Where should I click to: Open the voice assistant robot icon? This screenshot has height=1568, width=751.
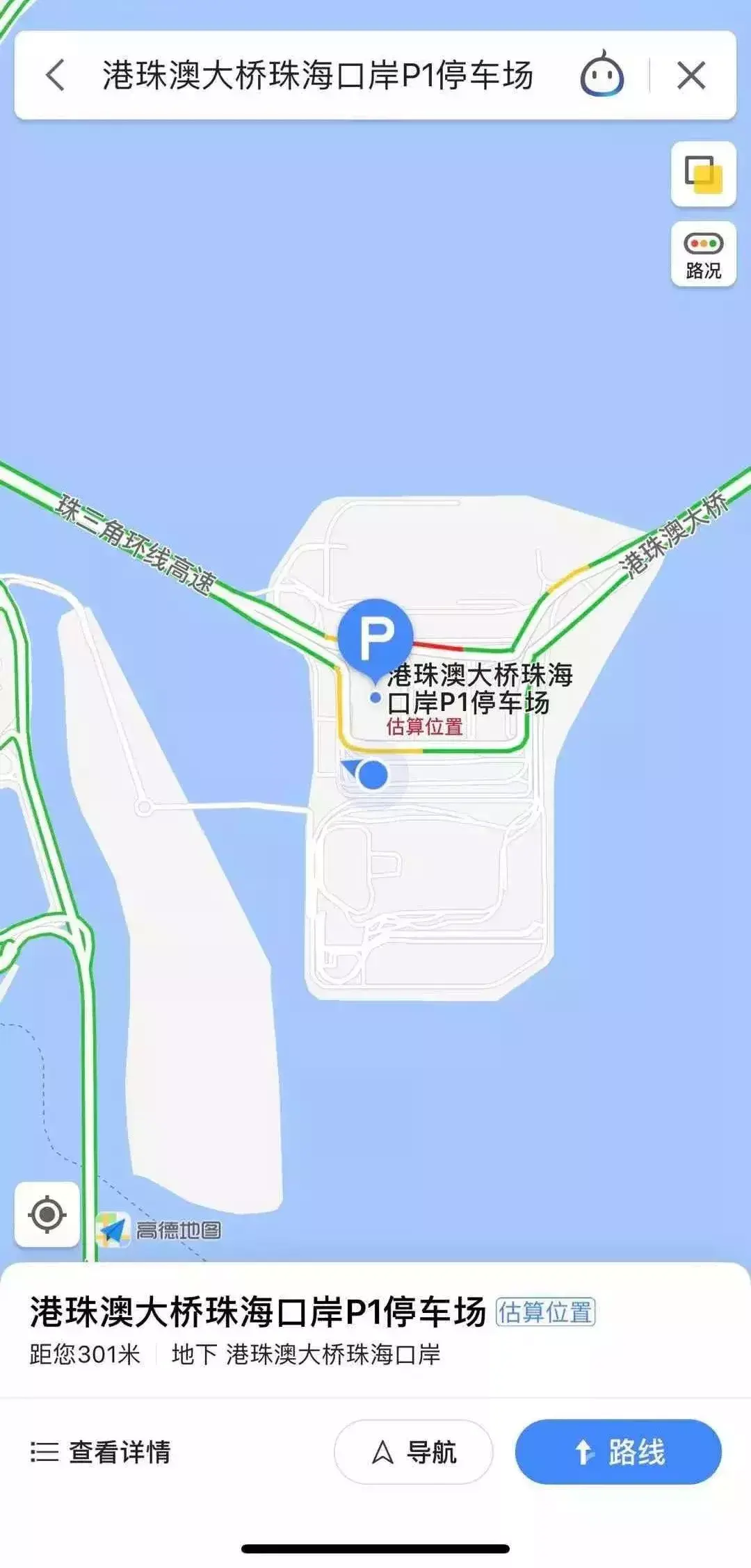point(601,75)
